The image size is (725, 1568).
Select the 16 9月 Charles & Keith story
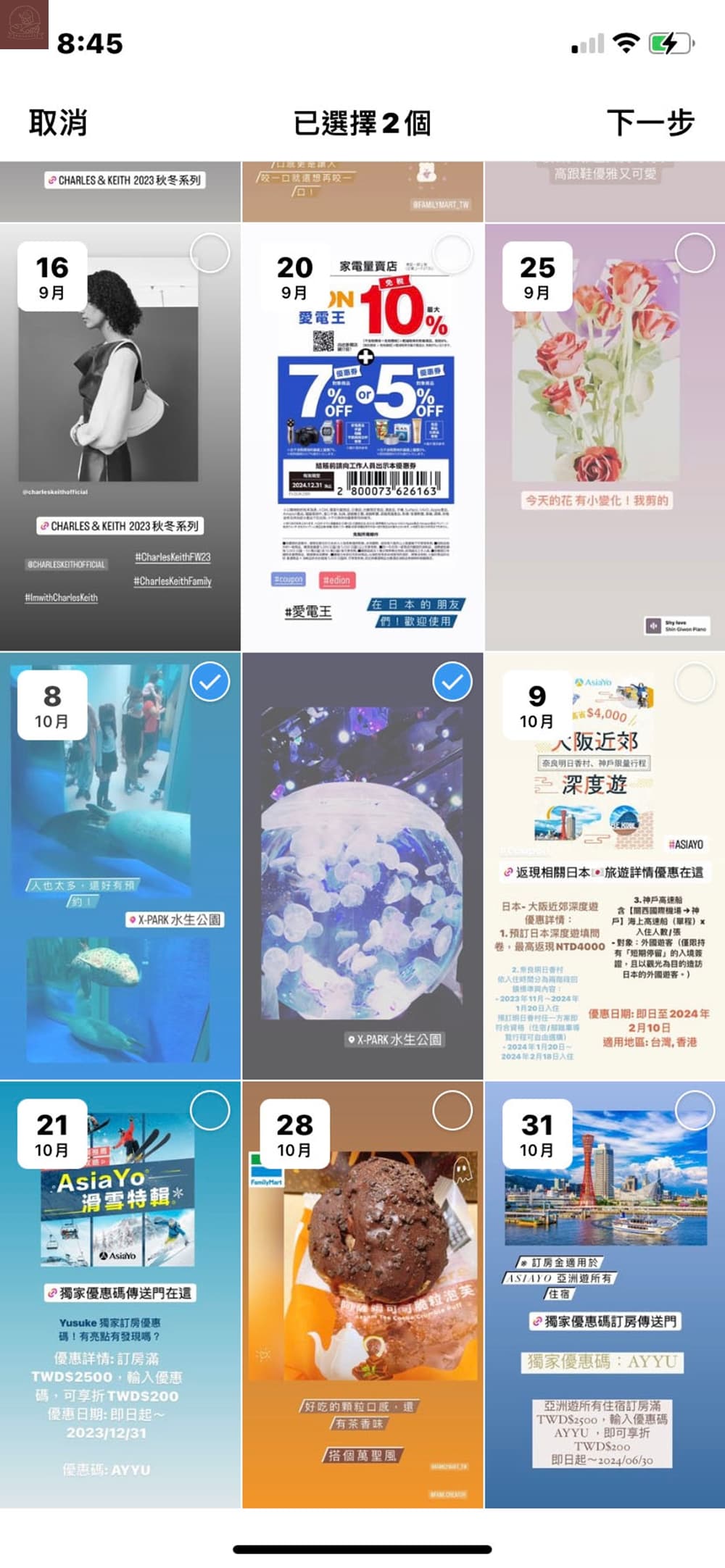pyautogui.click(x=210, y=254)
